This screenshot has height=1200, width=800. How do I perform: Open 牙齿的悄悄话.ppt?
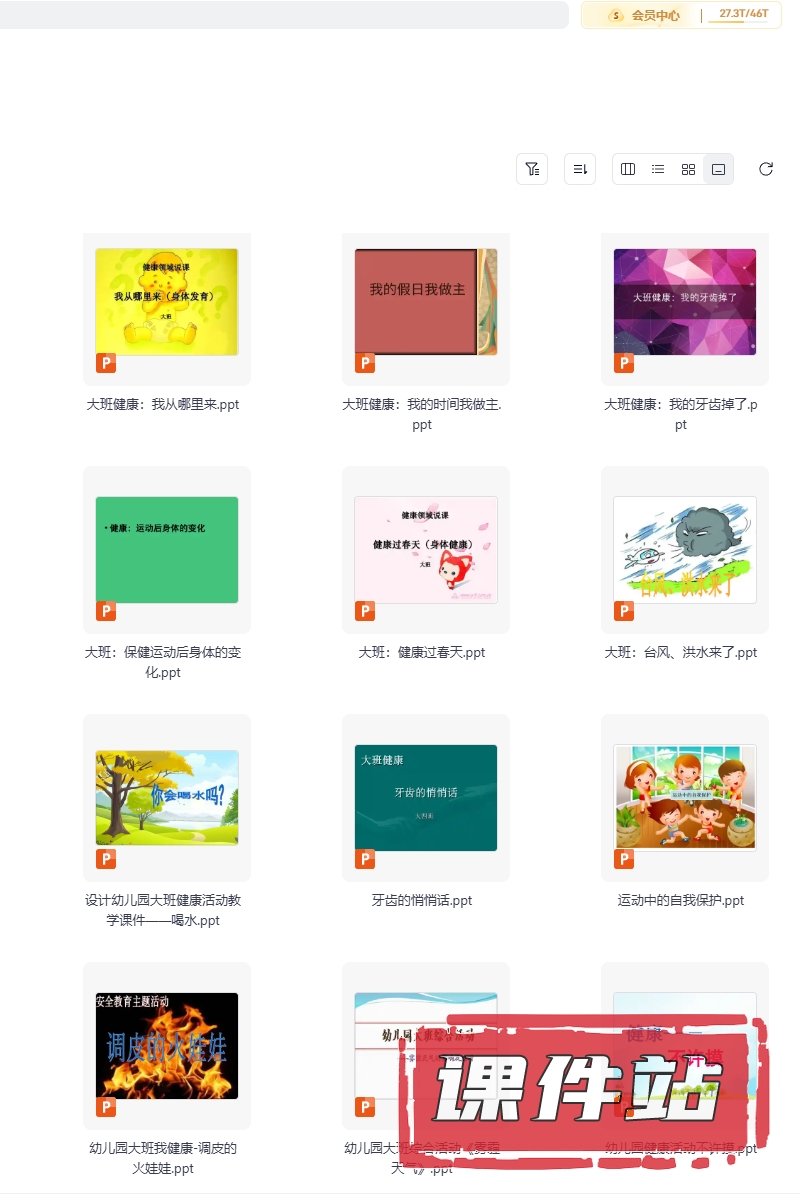[426, 798]
